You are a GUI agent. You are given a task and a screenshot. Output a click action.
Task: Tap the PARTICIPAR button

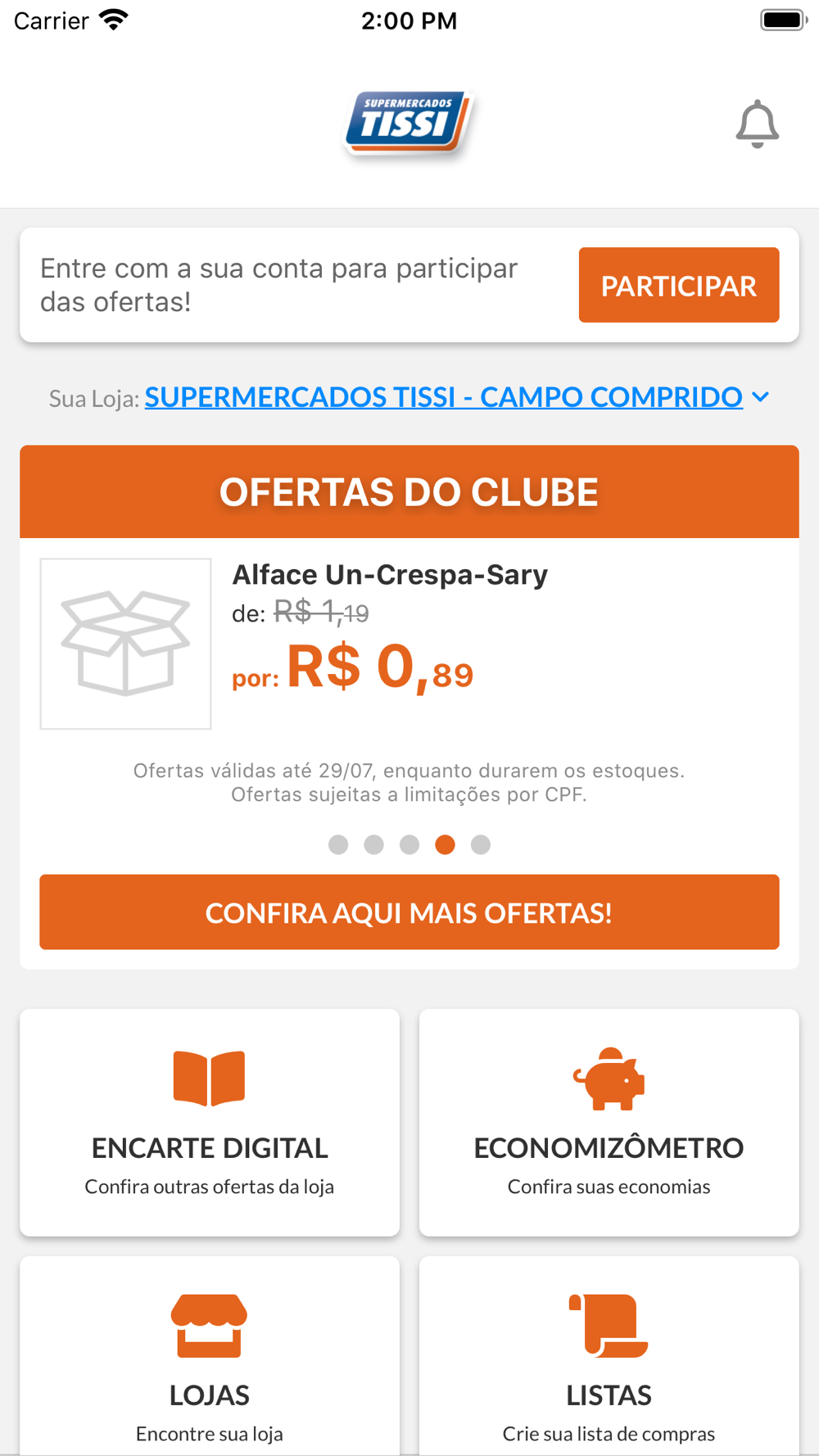tap(678, 285)
